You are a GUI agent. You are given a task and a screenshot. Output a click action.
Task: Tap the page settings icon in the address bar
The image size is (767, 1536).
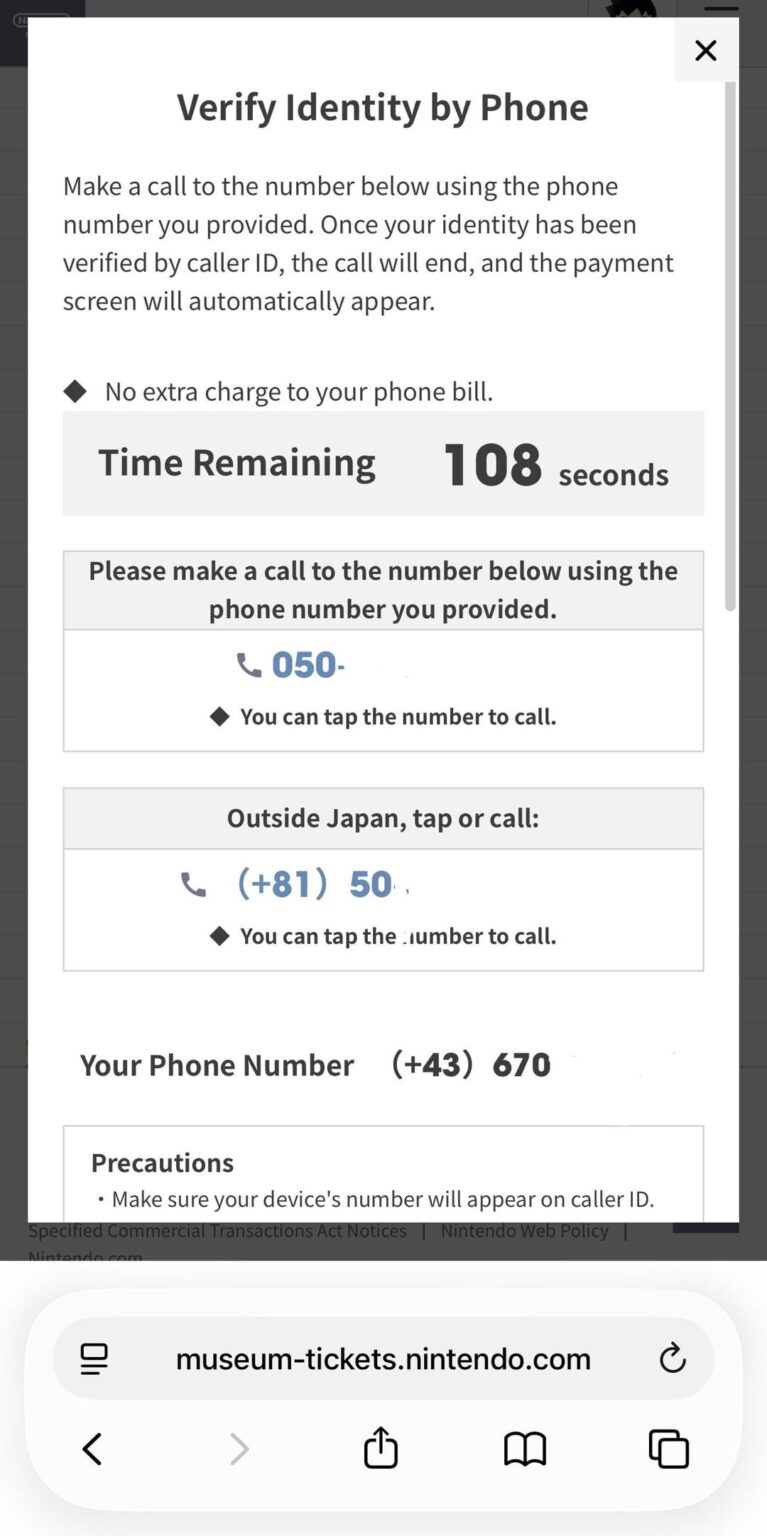pyautogui.click(x=95, y=1358)
